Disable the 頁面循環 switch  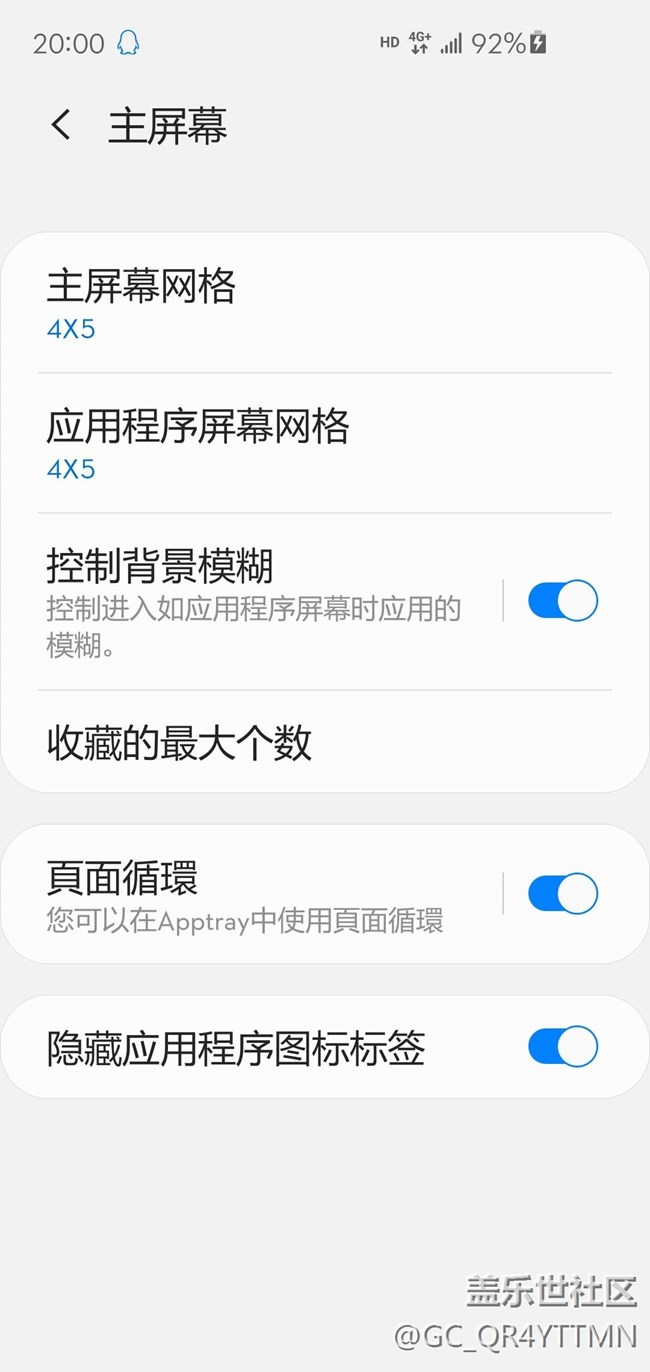pyautogui.click(x=562, y=893)
